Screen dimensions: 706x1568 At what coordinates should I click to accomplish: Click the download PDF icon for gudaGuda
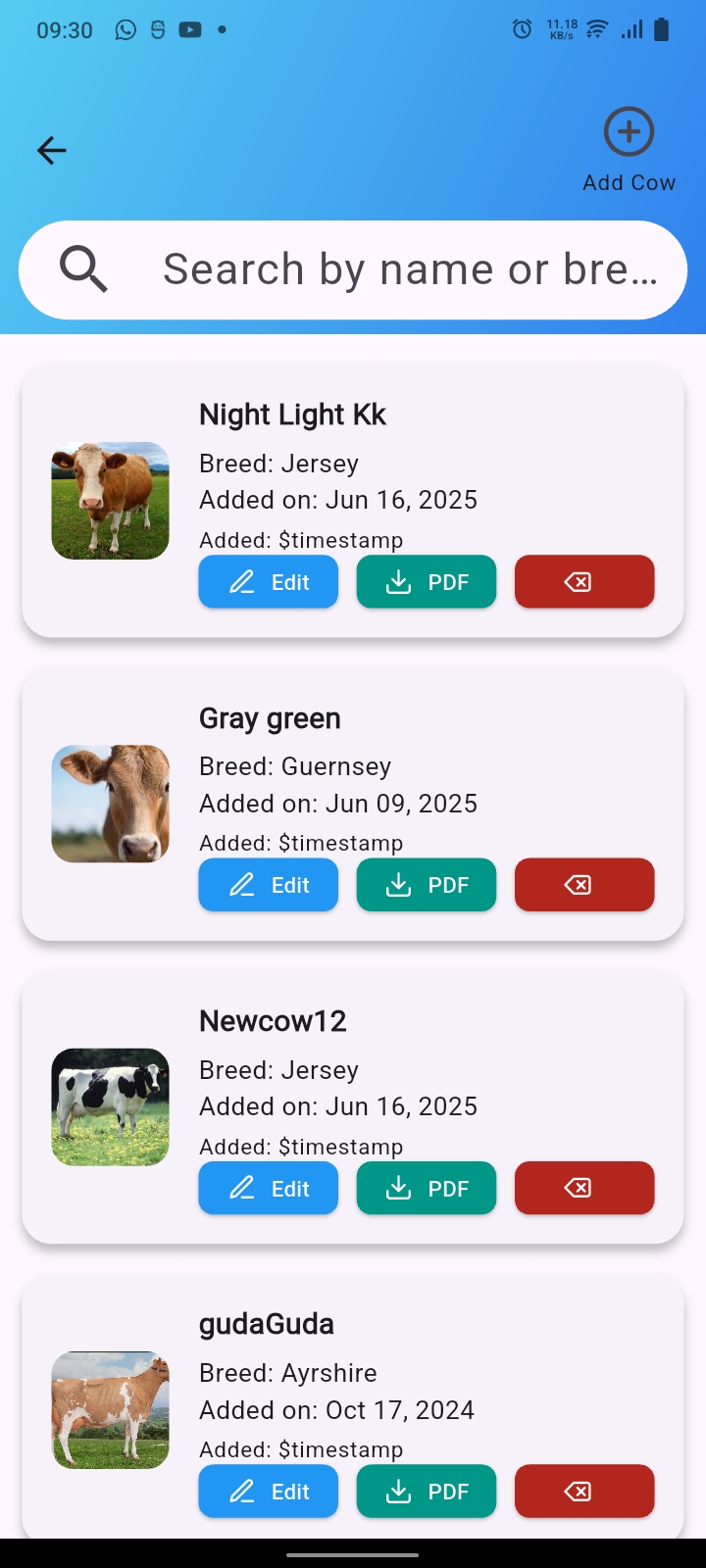tap(398, 1491)
